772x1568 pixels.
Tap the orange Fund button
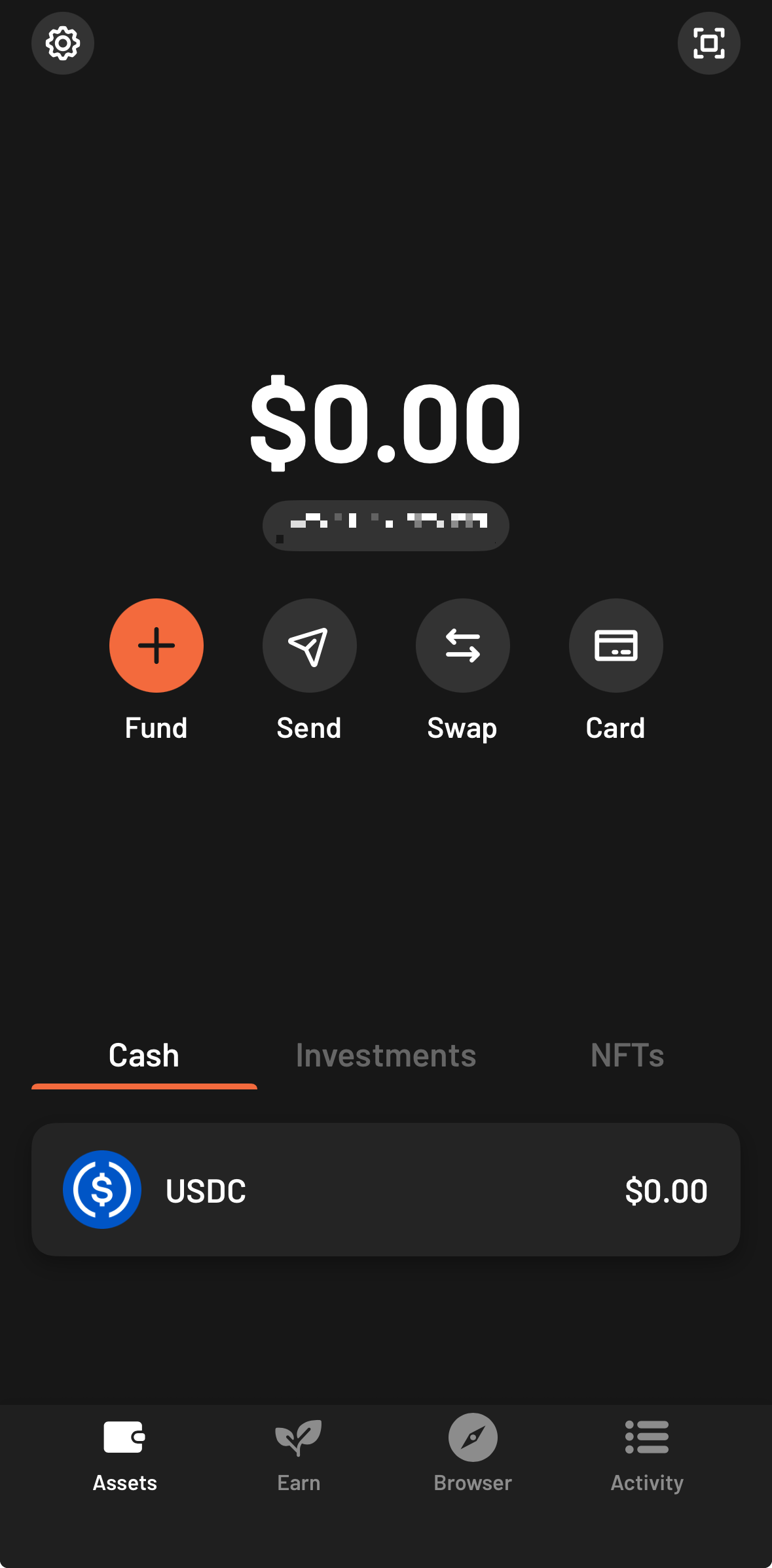pyautogui.click(x=156, y=646)
